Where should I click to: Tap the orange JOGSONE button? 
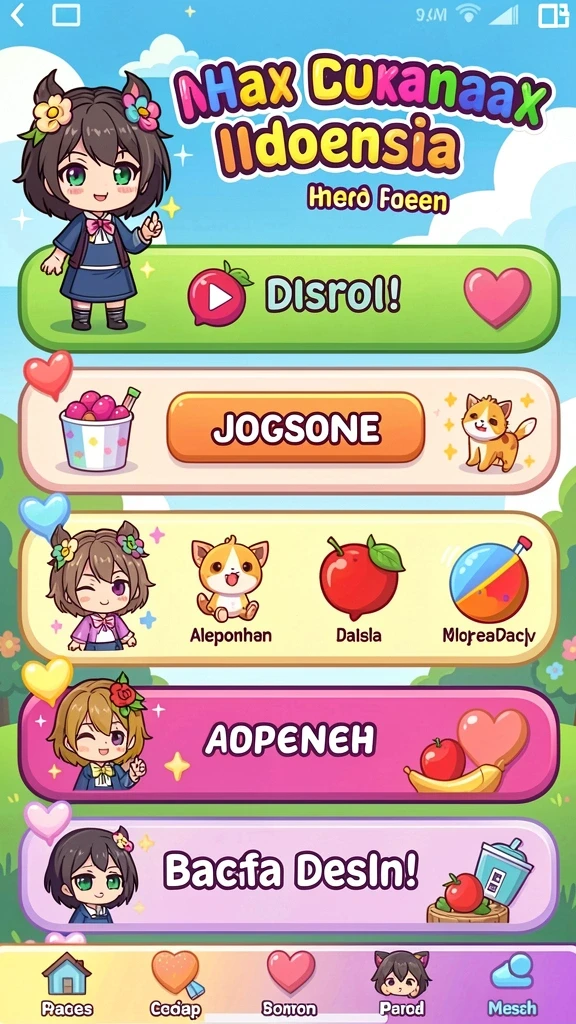pyautogui.click(x=296, y=428)
